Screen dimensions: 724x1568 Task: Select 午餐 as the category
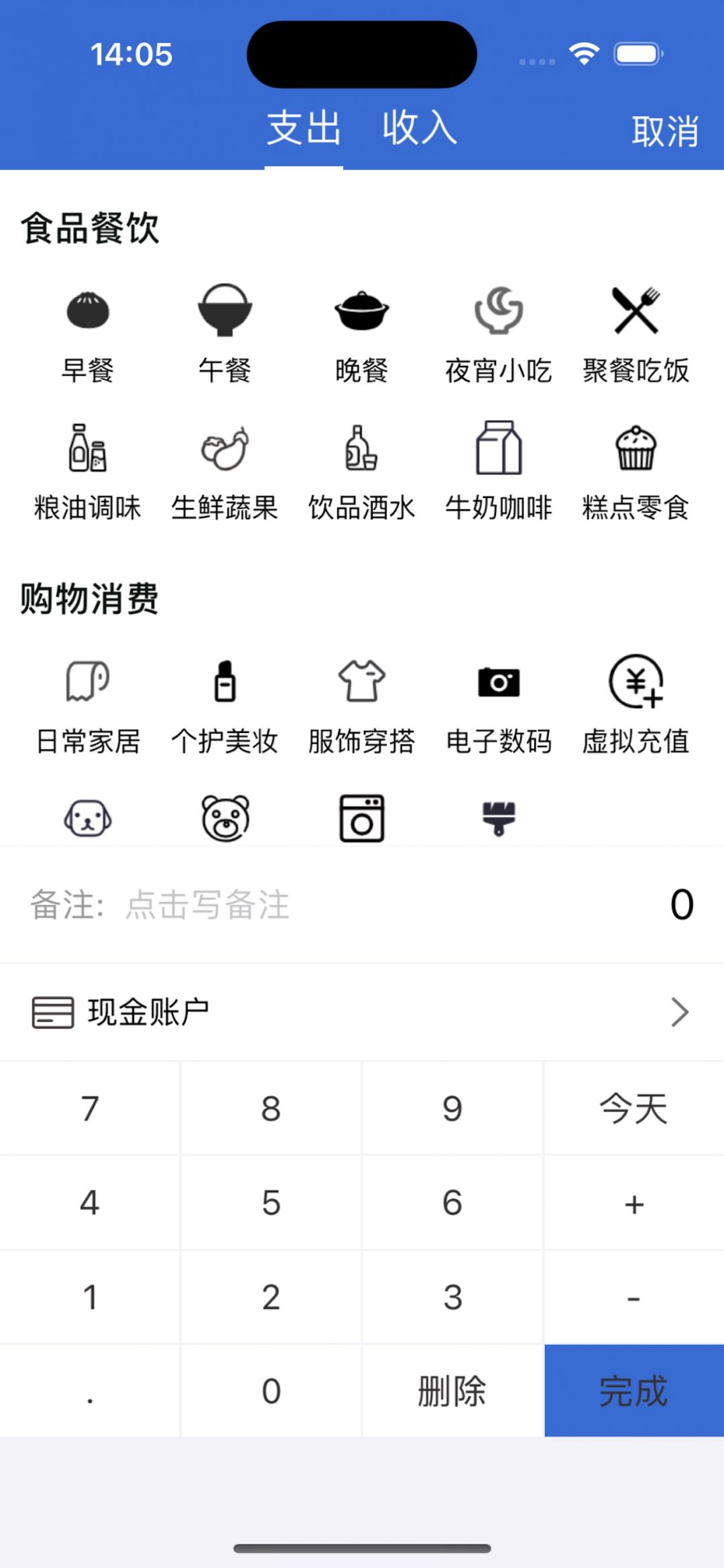[x=225, y=335]
